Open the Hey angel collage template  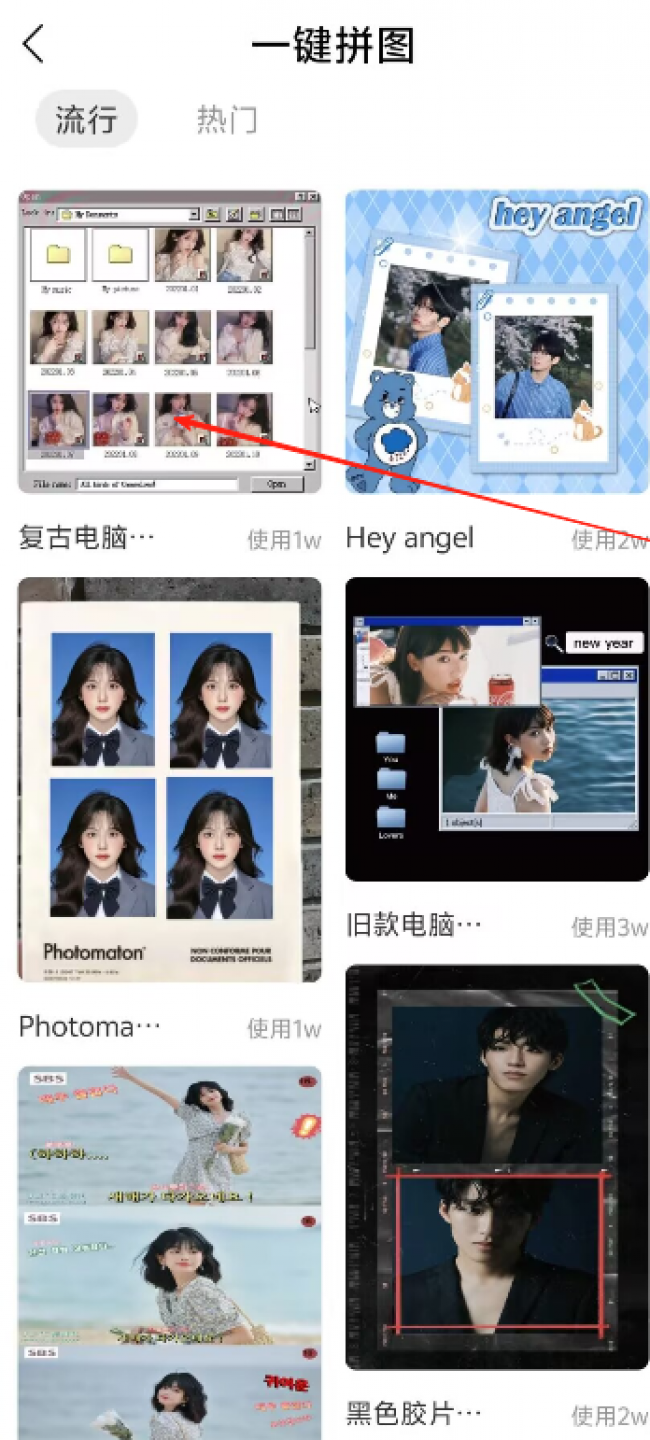pyautogui.click(x=497, y=342)
